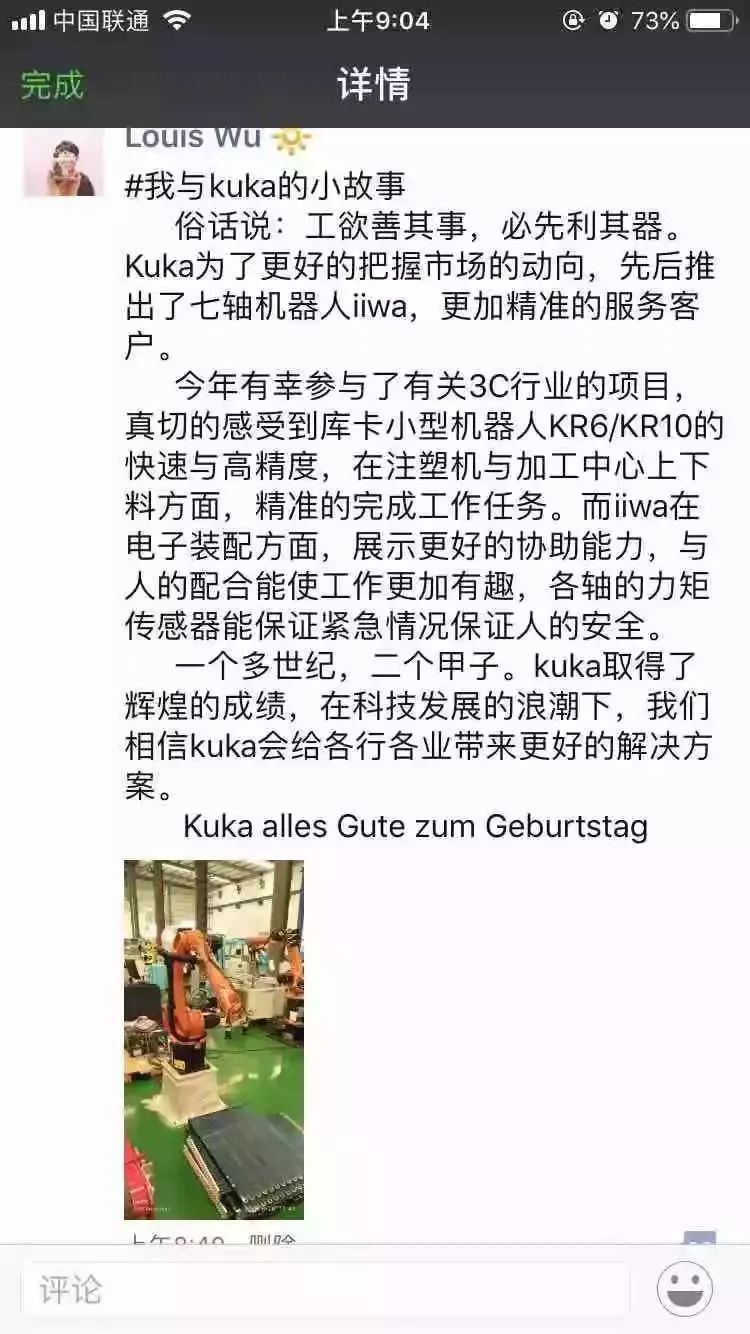The width and height of the screenshot is (750, 1334).
Task: Open the Kuka robot video in the post
Action: (x=213, y=1039)
